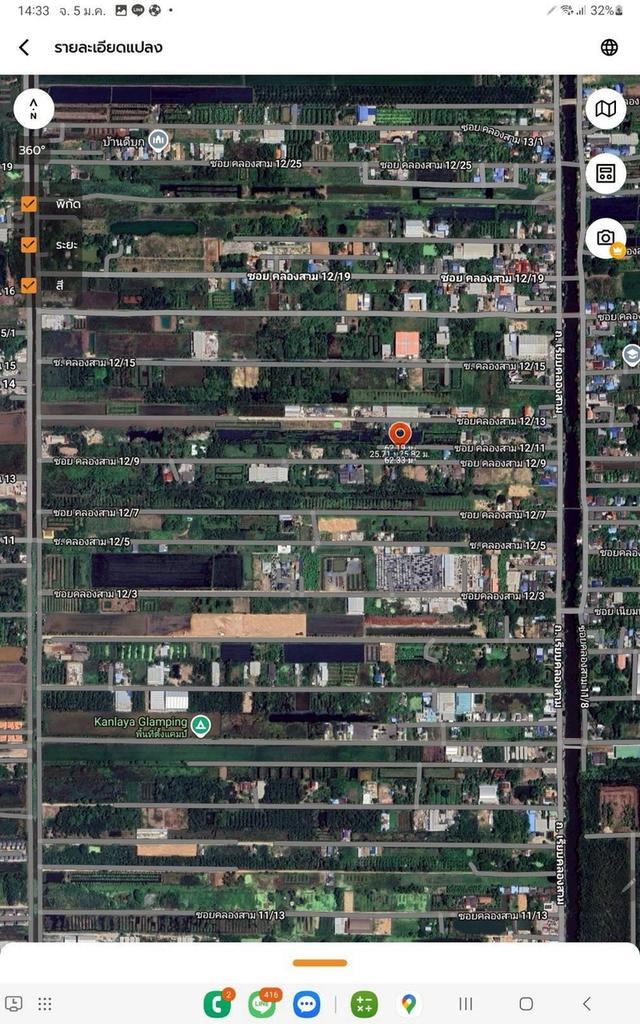The width and height of the screenshot is (640, 1024).
Task: Open the globe language icon
Action: tap(609, 47)
